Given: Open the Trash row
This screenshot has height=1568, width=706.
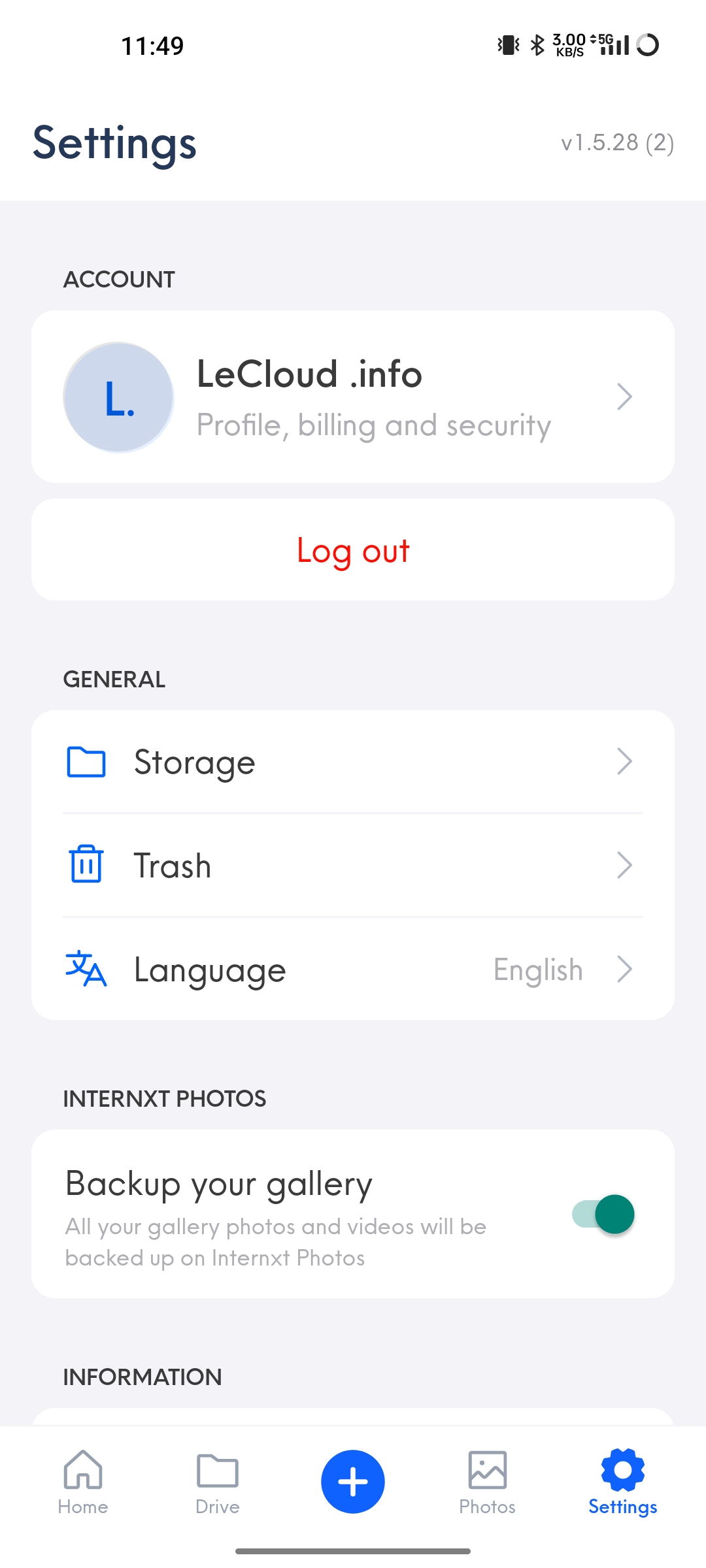Looking at the screenshot, I should click(x=353, y=866).
